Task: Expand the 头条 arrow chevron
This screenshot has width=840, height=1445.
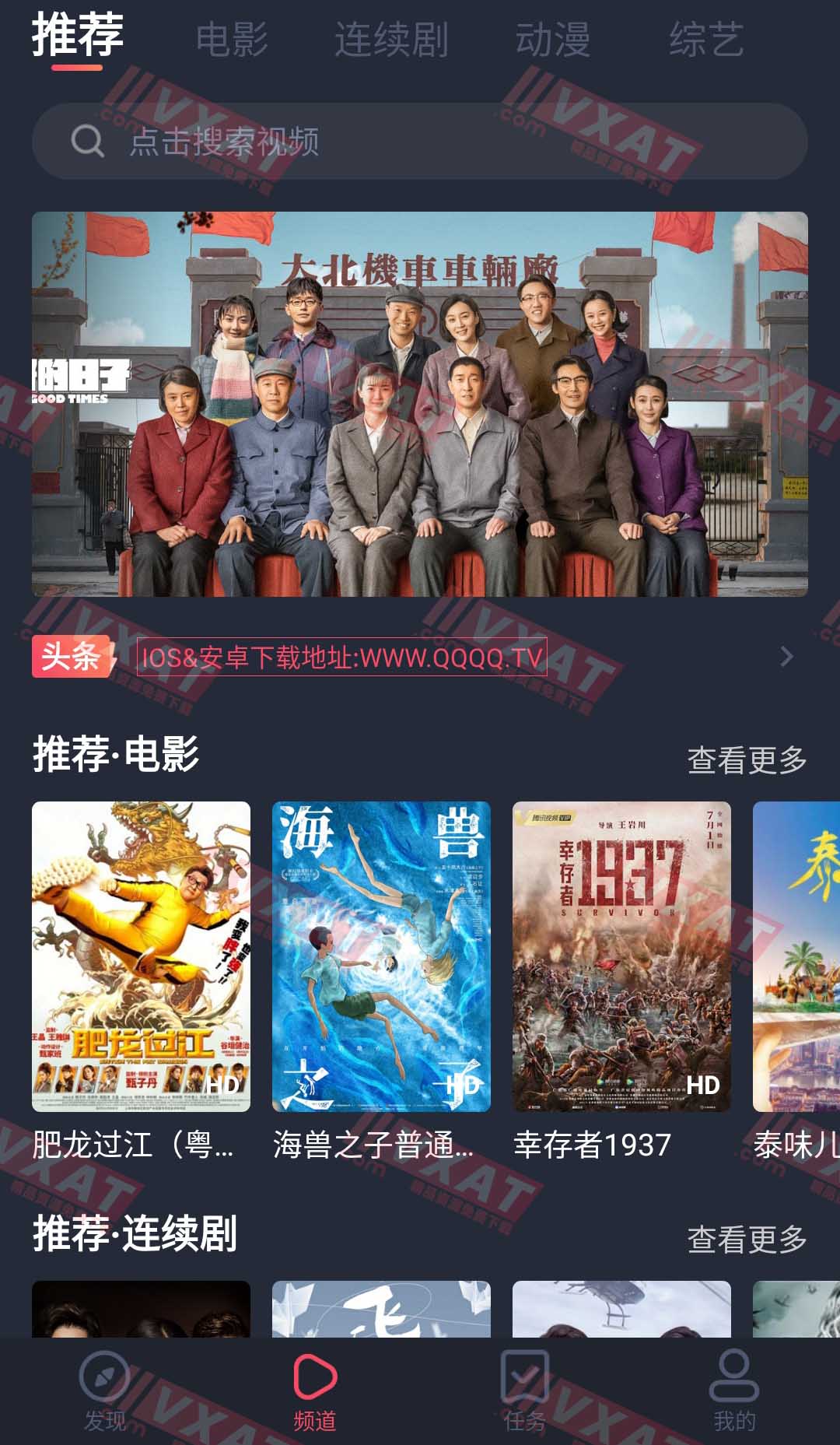Action: pos(786,657)
